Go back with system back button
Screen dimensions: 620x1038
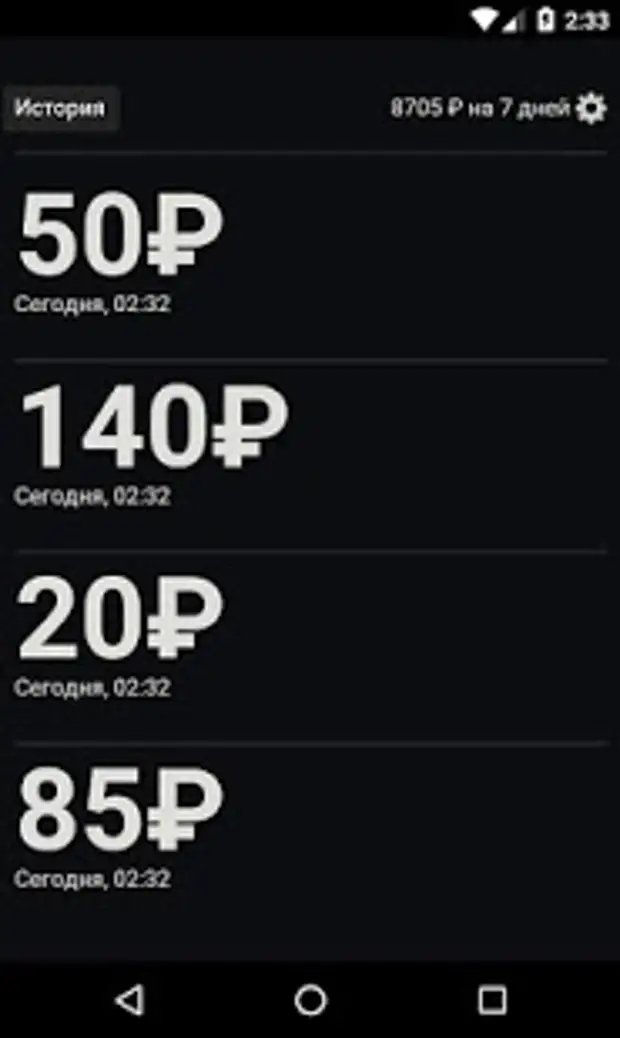point(129,999)
